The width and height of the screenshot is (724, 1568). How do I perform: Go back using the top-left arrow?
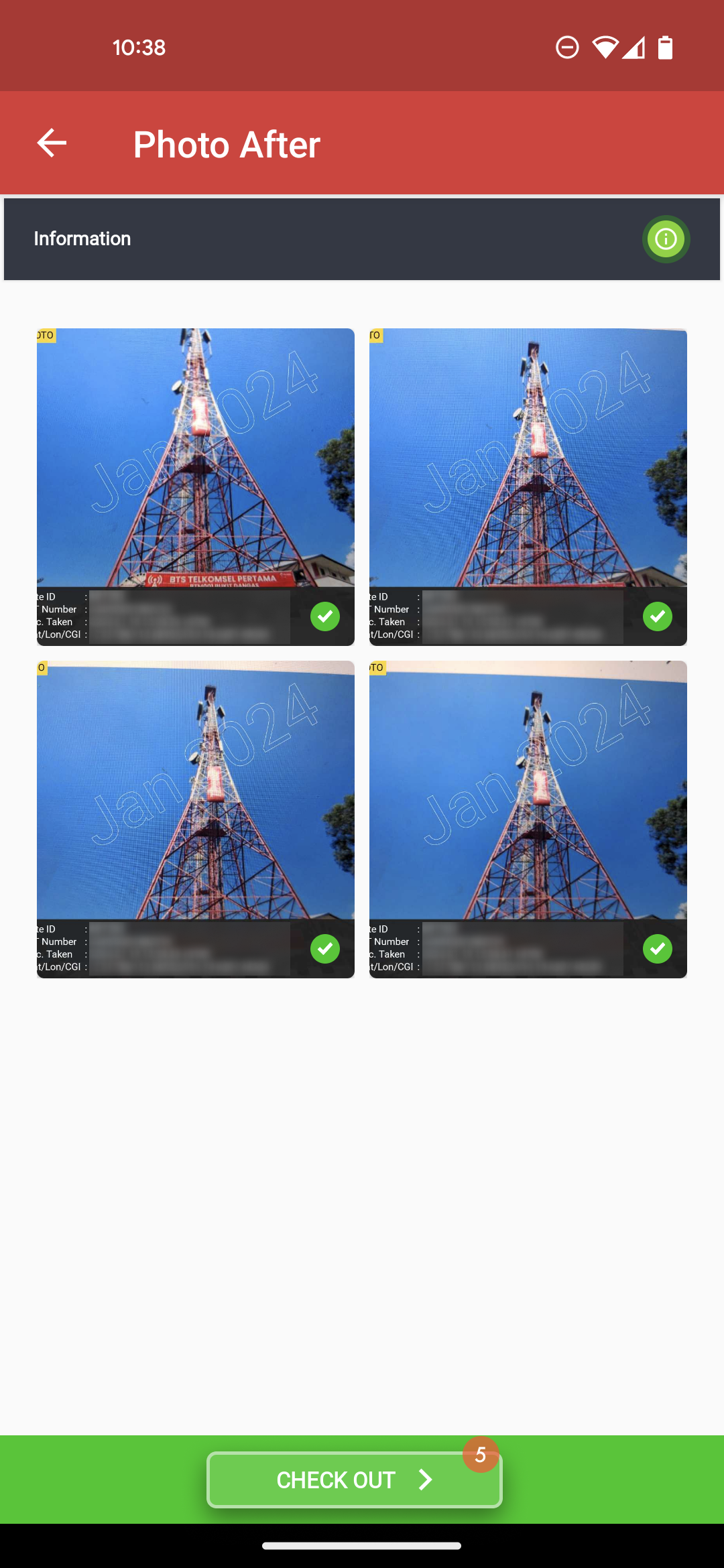52,143
